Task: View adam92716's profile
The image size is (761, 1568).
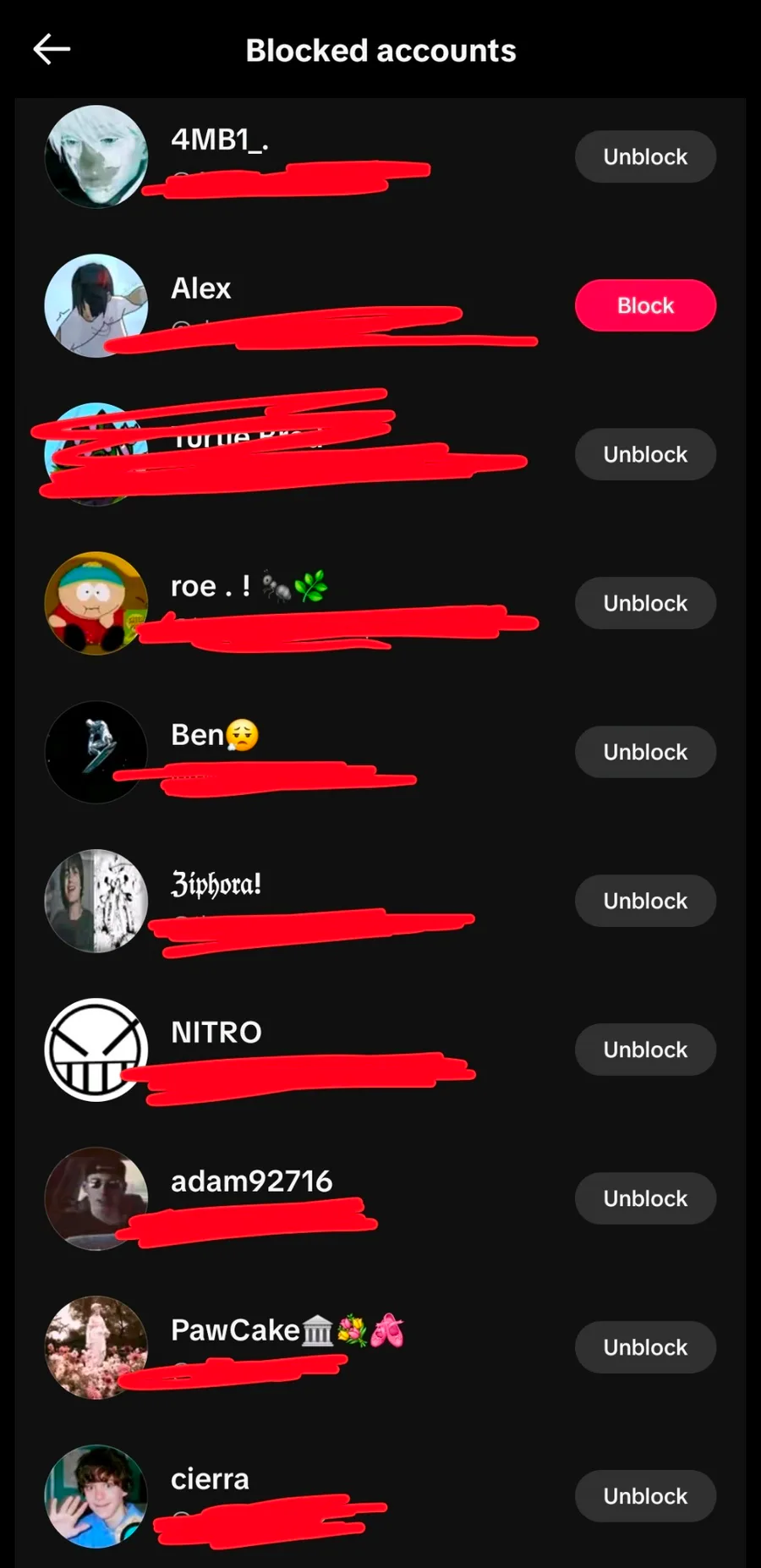Action: click(x=251, y=1181)
